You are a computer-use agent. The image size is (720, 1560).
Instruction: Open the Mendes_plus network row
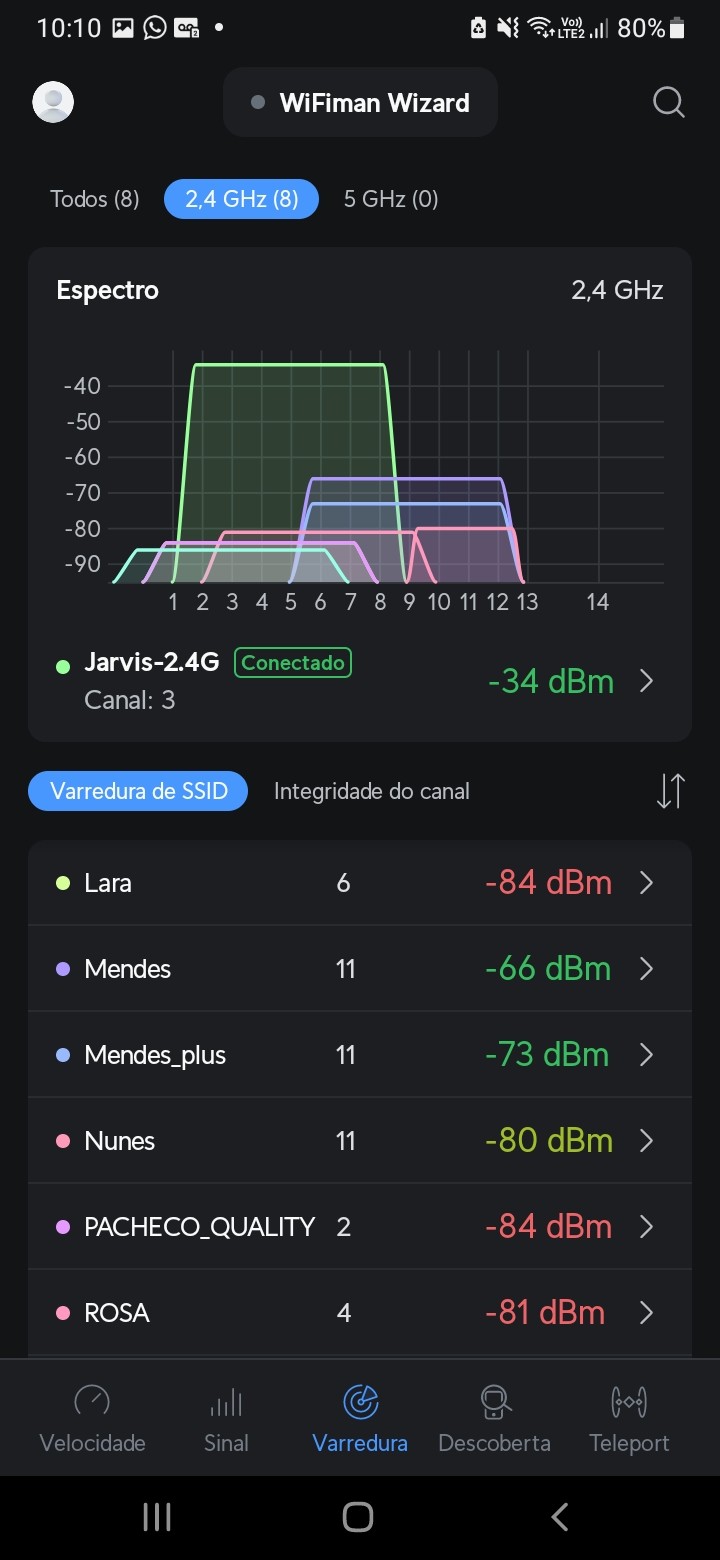[x=359, y=1055]
